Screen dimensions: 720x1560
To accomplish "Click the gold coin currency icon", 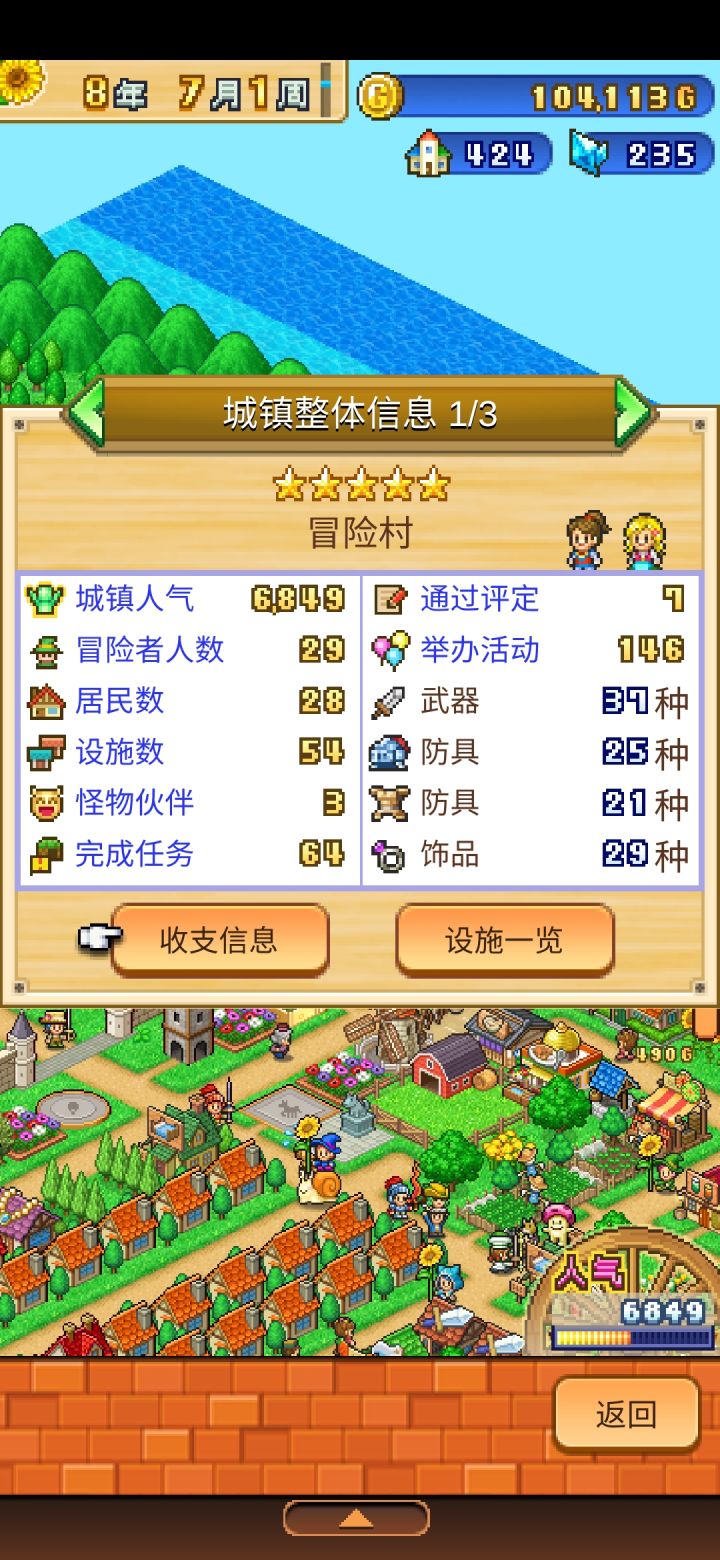I will coord(378,95).
